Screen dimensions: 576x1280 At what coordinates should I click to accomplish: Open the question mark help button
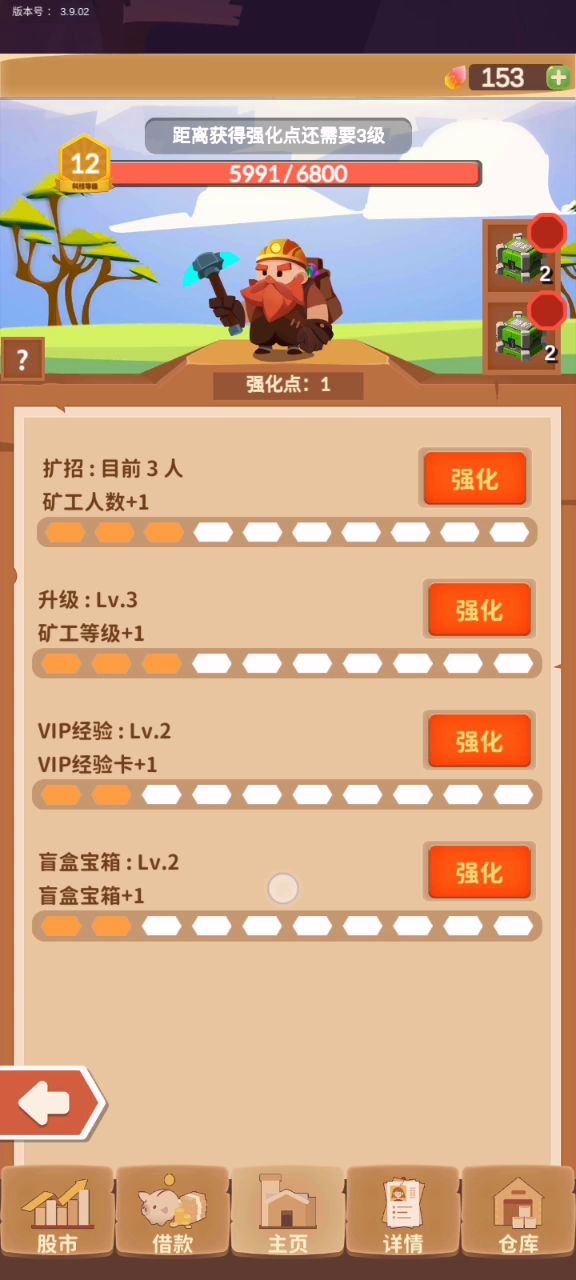pos(22,358)
